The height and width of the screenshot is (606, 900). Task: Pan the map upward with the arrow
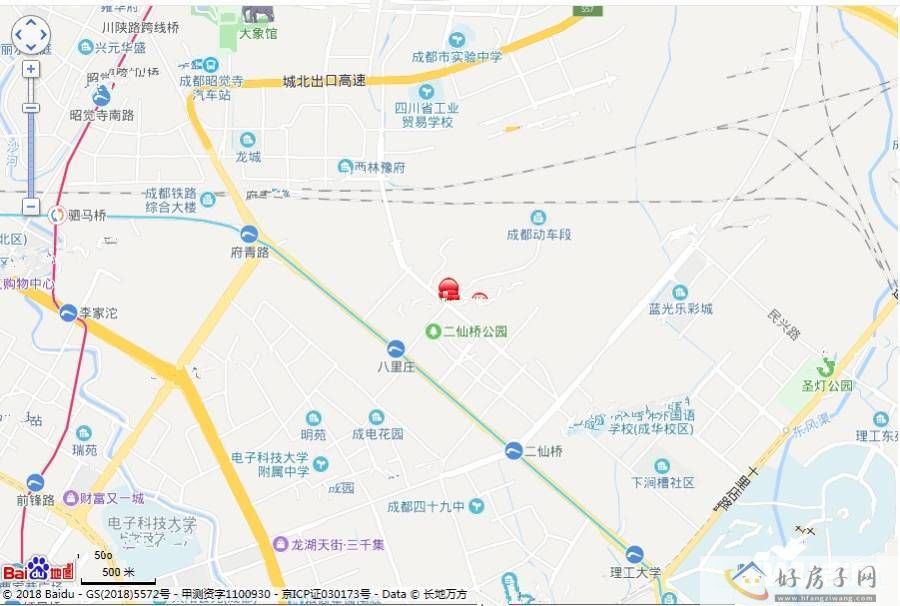tap(31, 24)
